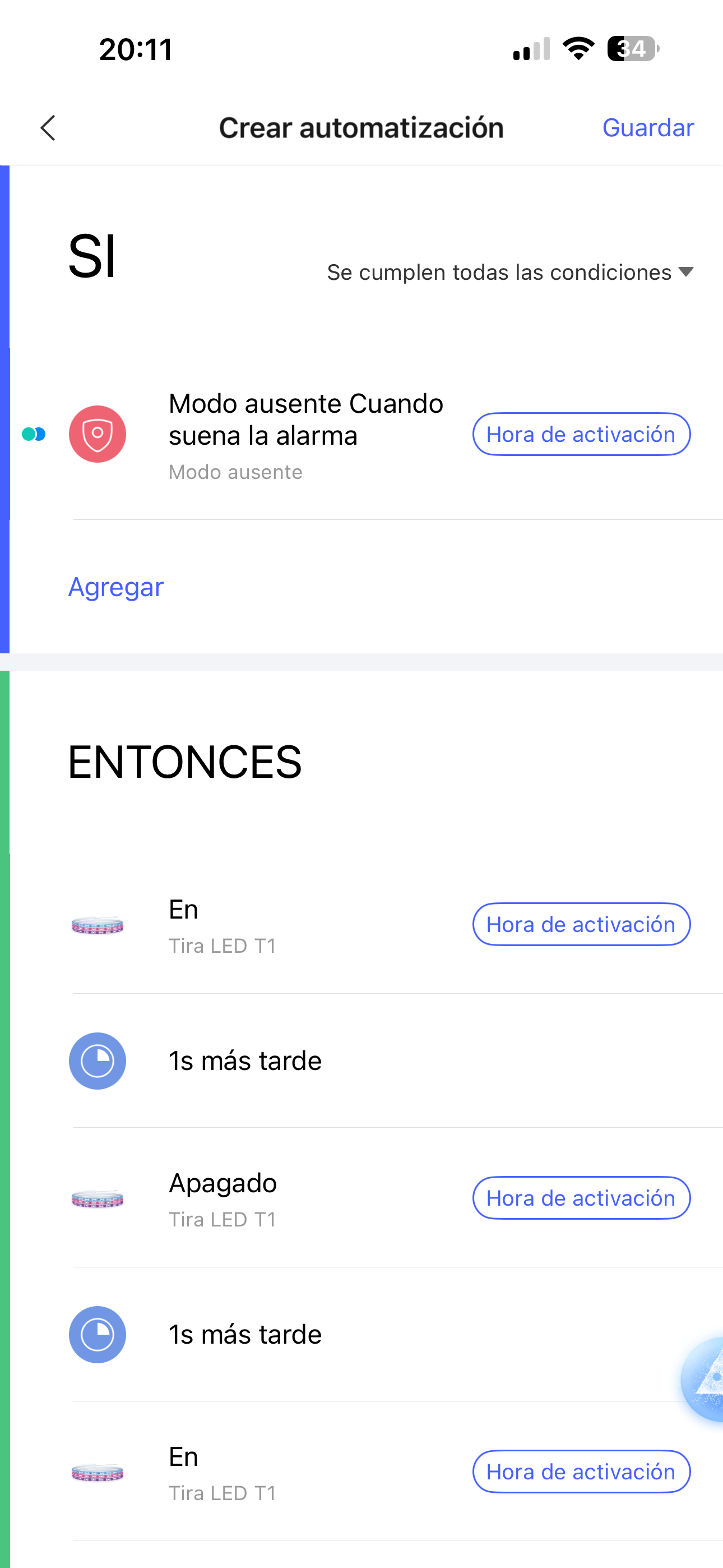Expand the 'Se cumplen todas las condiciones' dropdown
The width and height of the screenshot is (723, 1568).
[510, 272]
